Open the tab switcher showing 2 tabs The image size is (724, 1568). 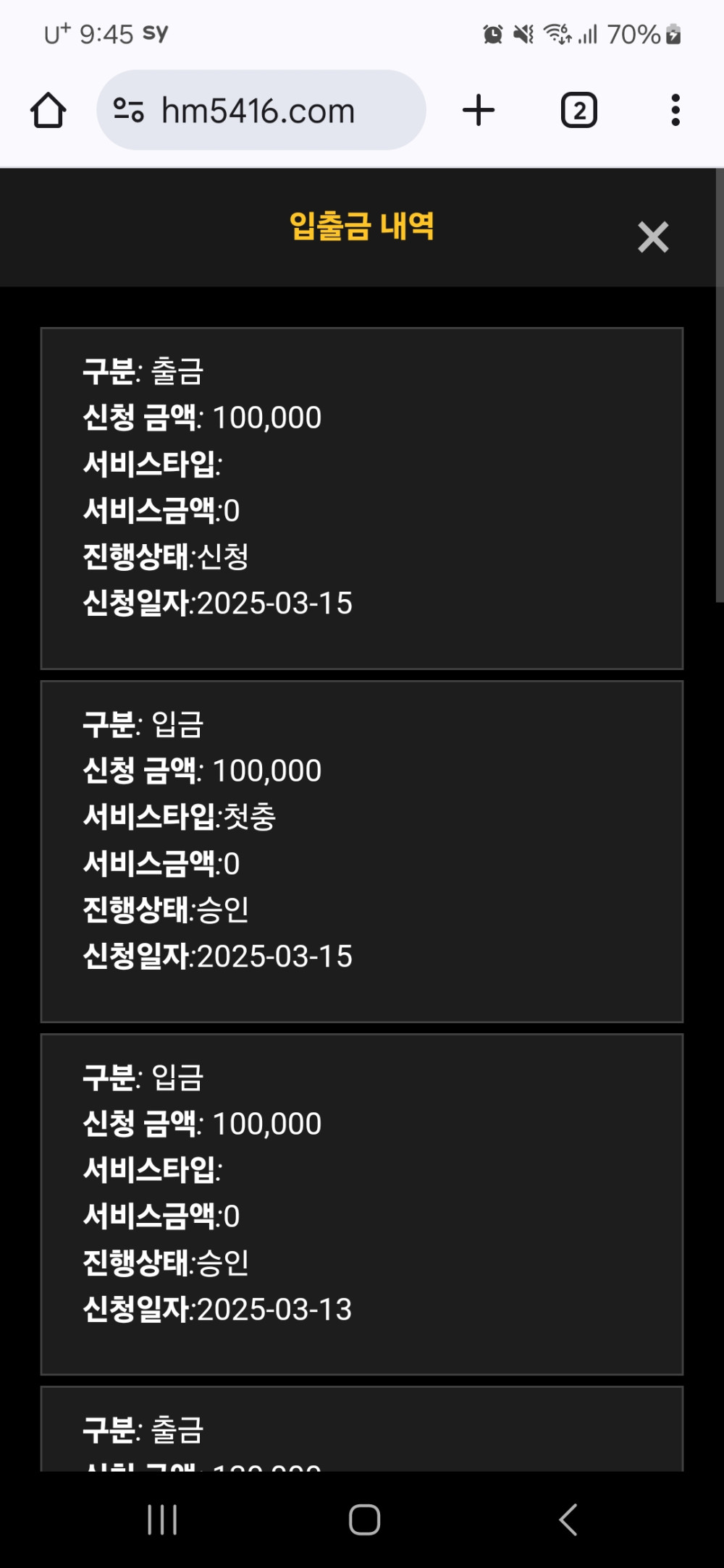click(579, 111)
